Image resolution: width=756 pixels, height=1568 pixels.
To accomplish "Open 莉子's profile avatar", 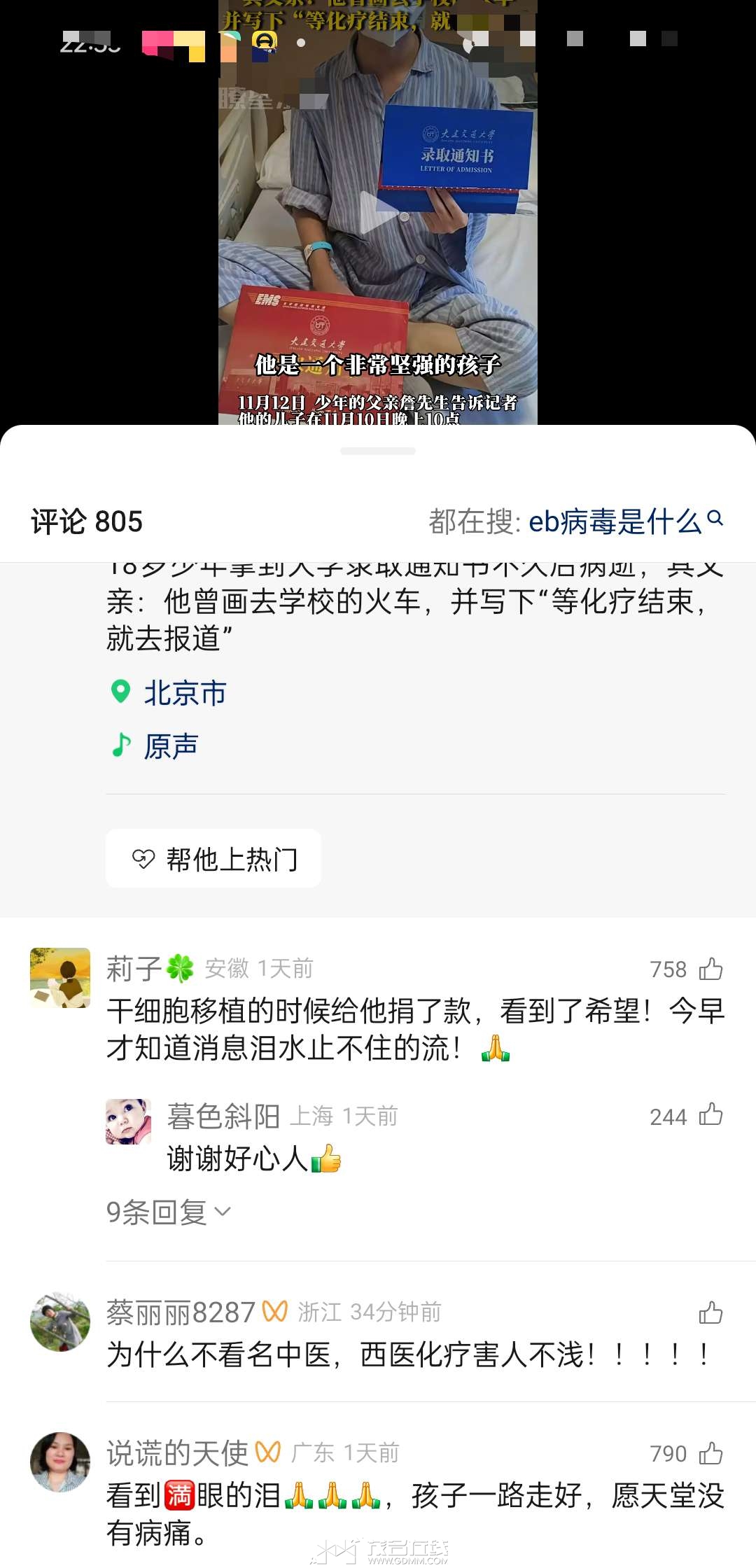I will [x=60, y=978].
